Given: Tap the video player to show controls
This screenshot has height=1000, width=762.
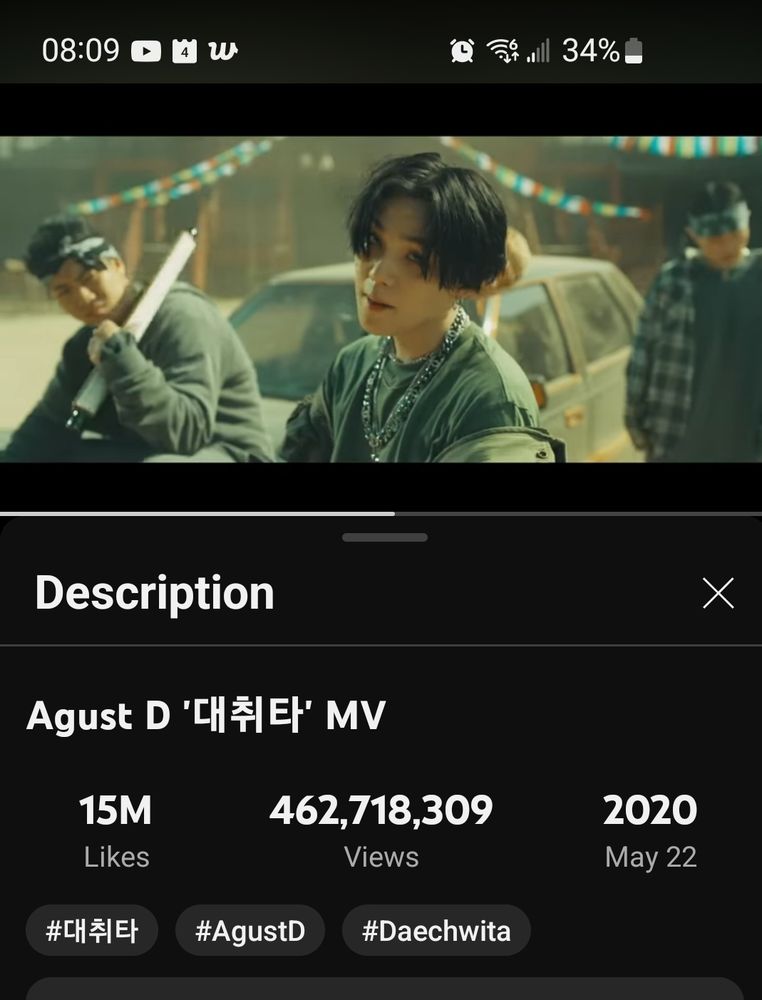Looking at the screenshot, I should tap(381, 300).
